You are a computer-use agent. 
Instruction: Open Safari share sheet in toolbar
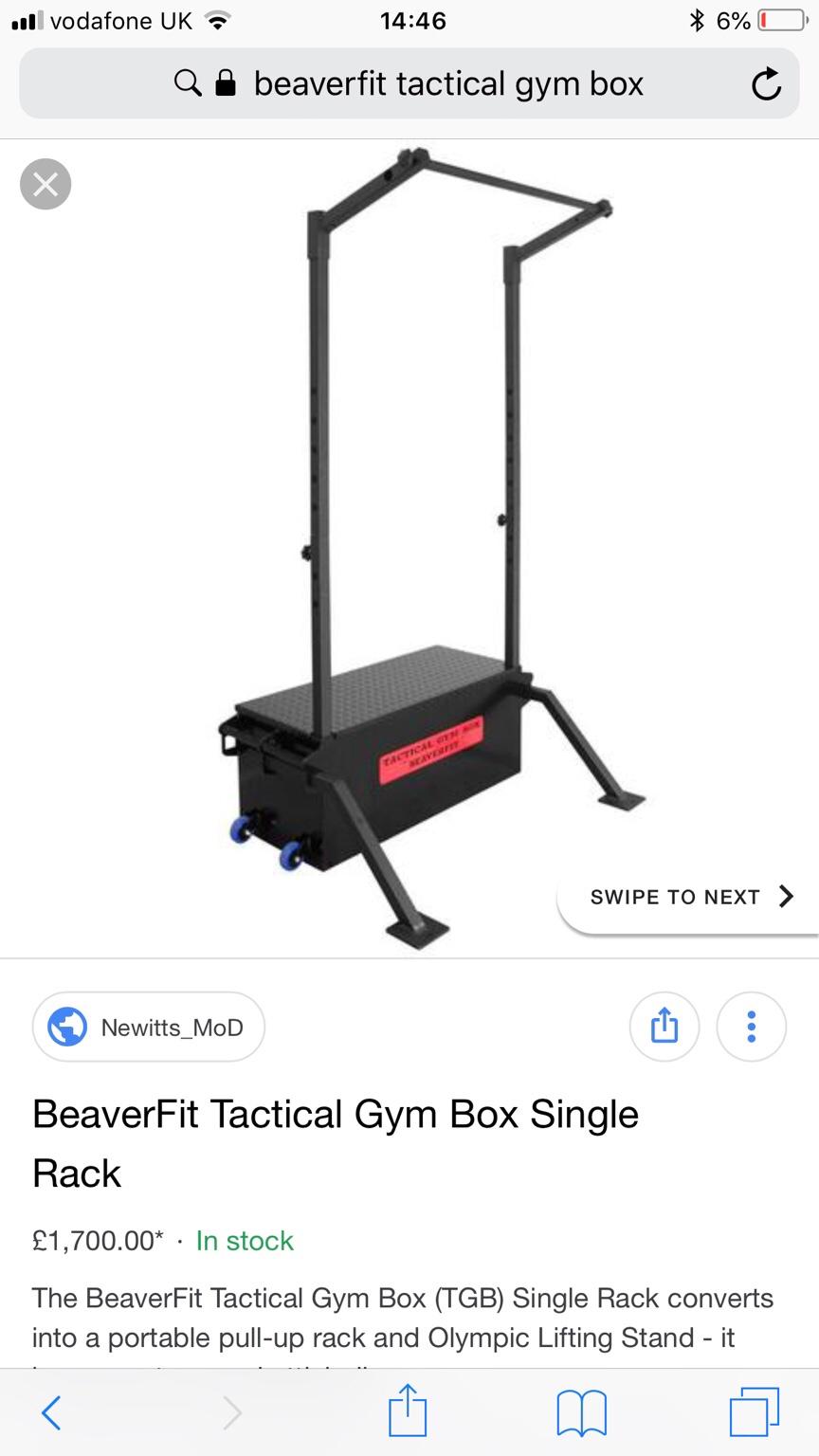(x=409, y=1411)
